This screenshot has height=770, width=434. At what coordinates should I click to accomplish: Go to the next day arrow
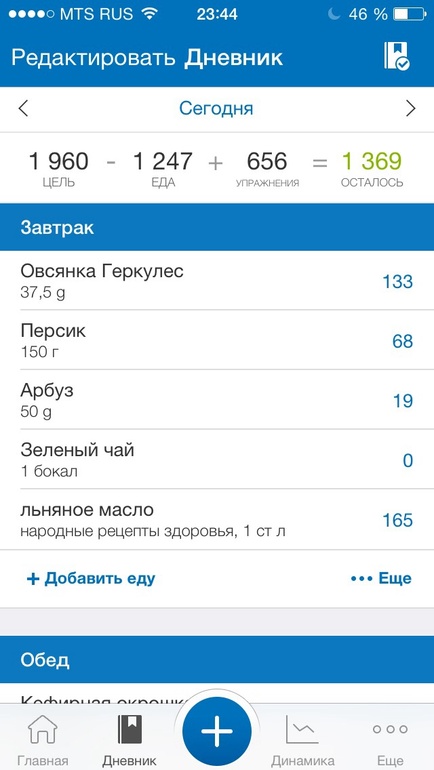coord(410,109)
